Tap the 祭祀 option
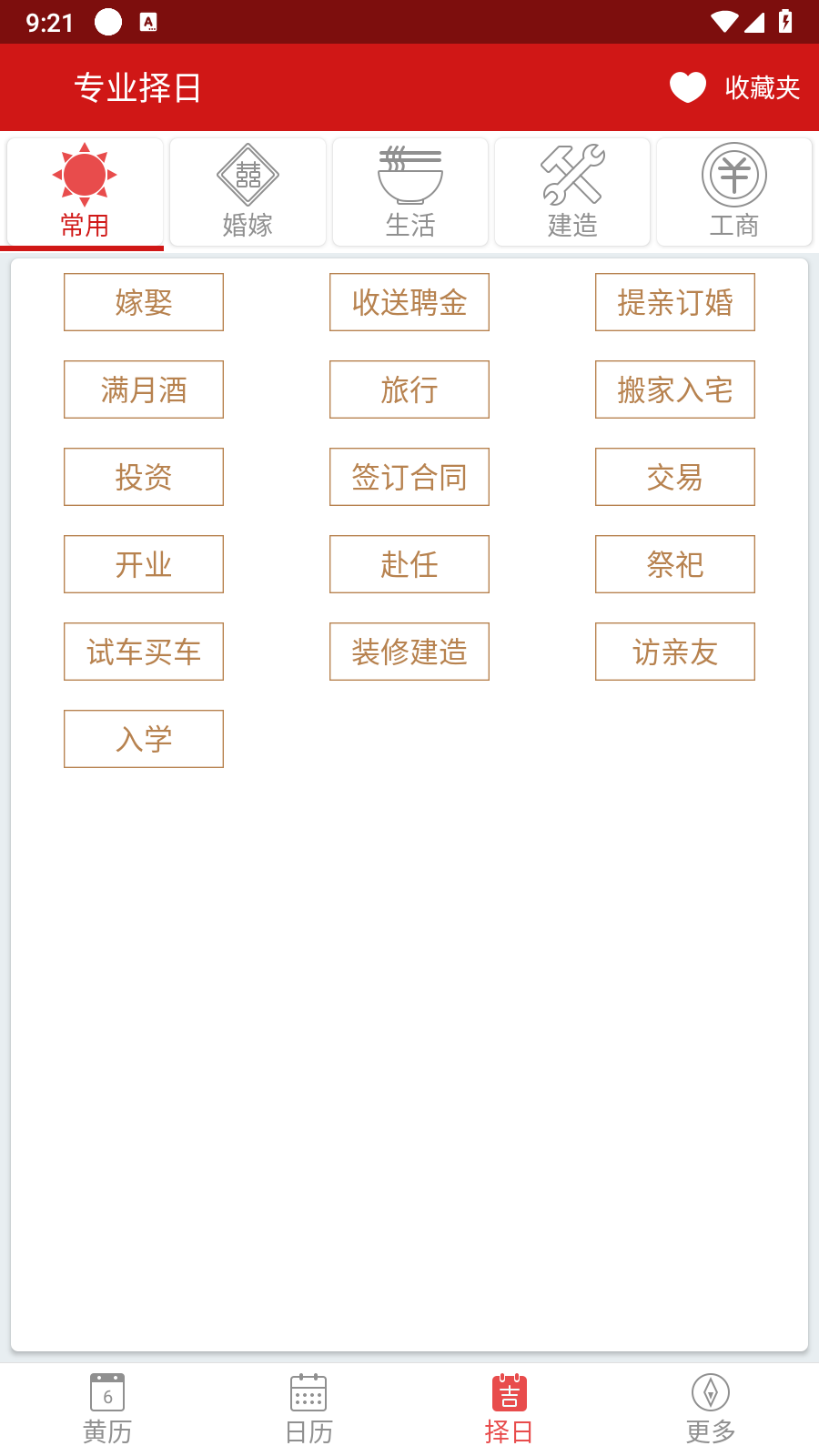The height and width of the screenshot is (1456, 819). pos(675,564)
